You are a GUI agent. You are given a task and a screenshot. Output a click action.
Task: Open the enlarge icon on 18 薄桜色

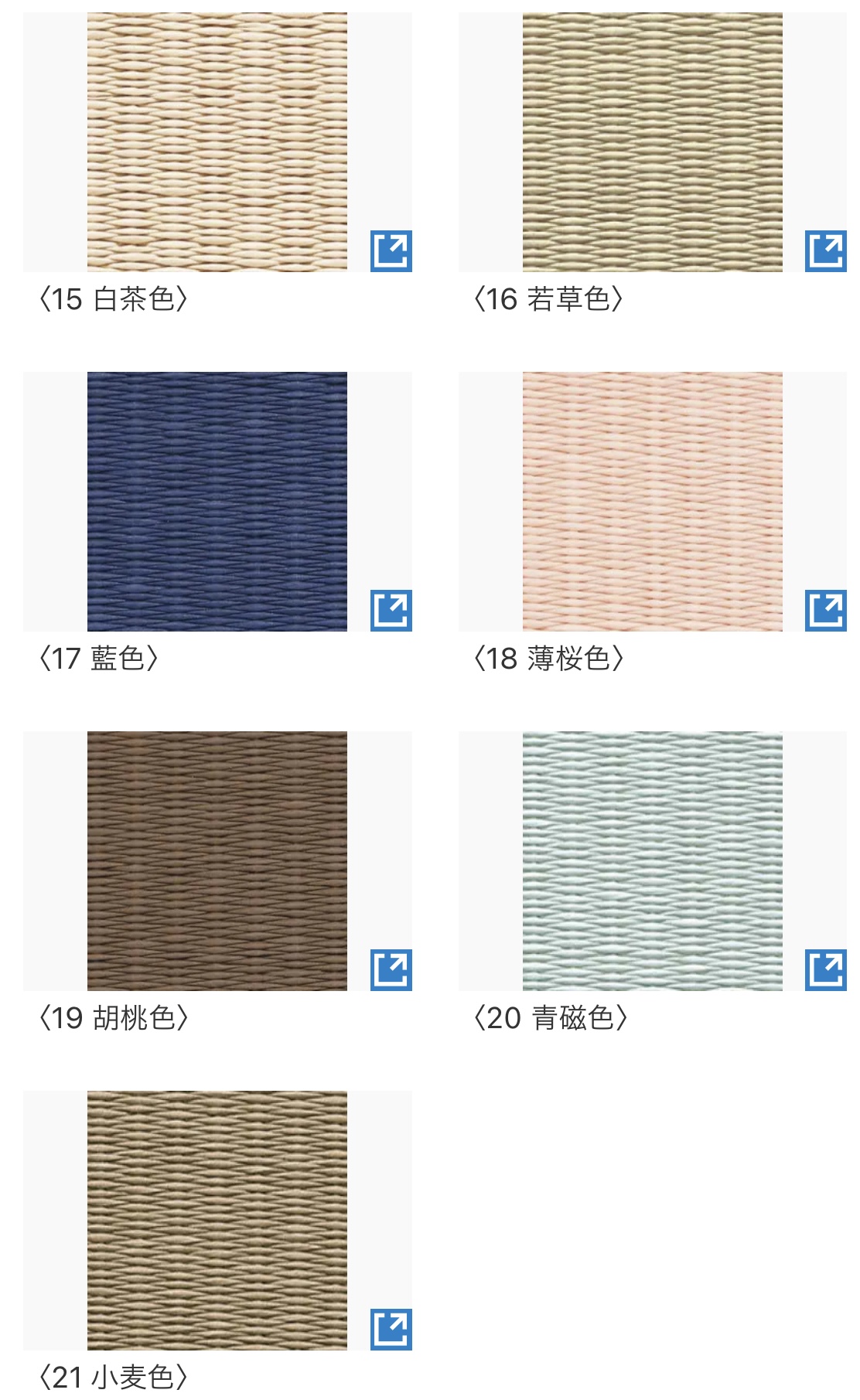pyautogui.click(x=826, y=611)
